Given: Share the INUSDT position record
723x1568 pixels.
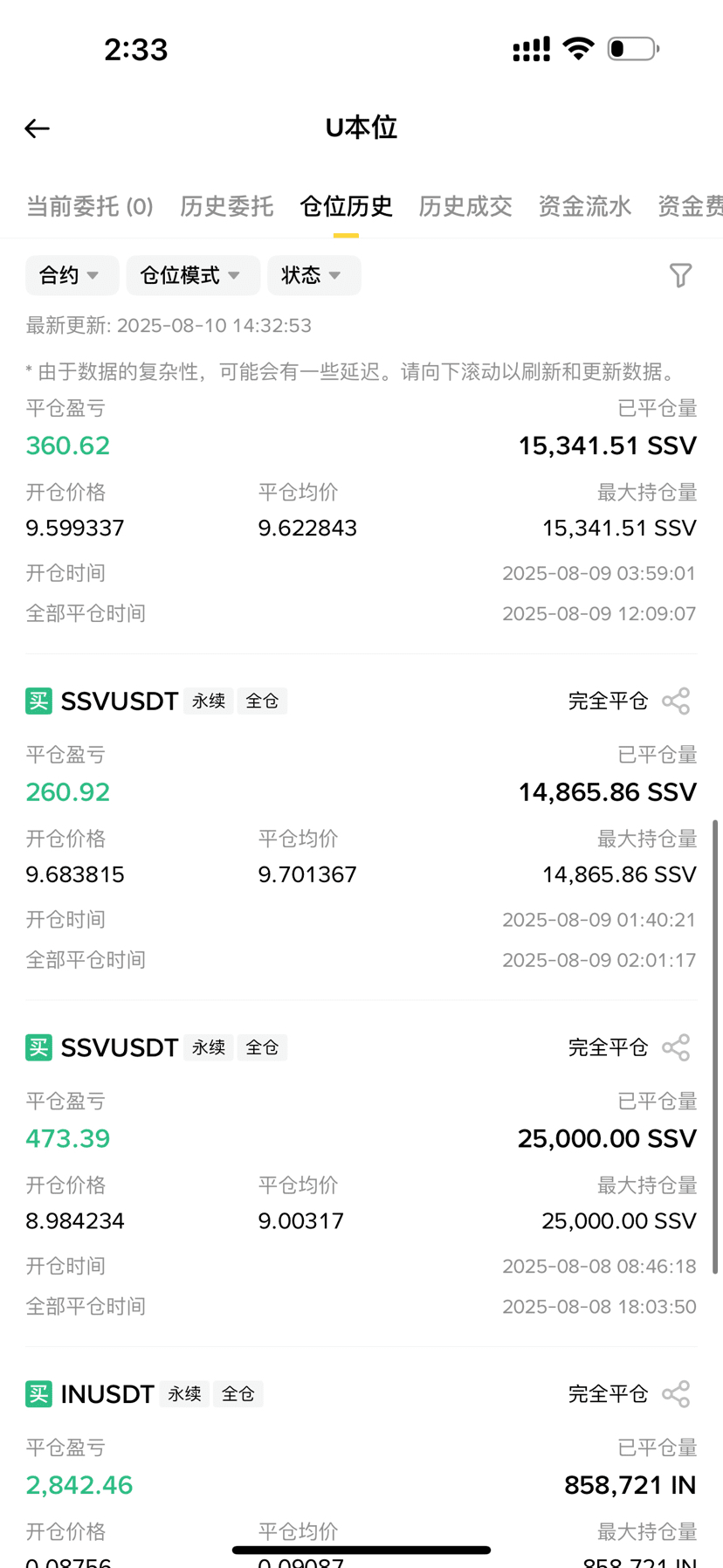Looking at the screenshot, I should pos(676,1393).
